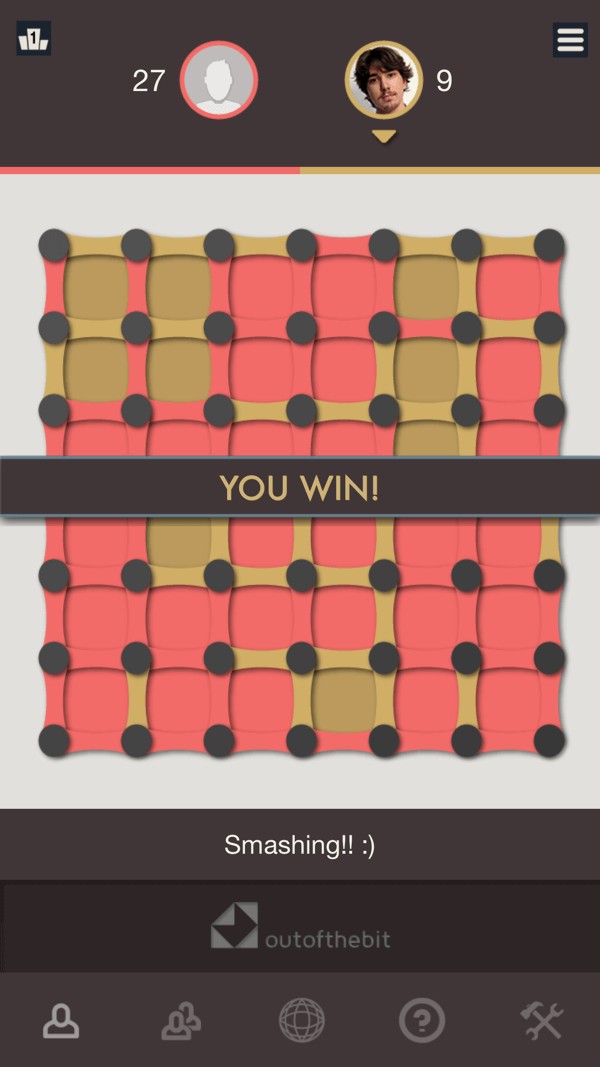Tap the outofthebit ad banner
Screen dimensions: 600x1067
[x=300, y=927]
